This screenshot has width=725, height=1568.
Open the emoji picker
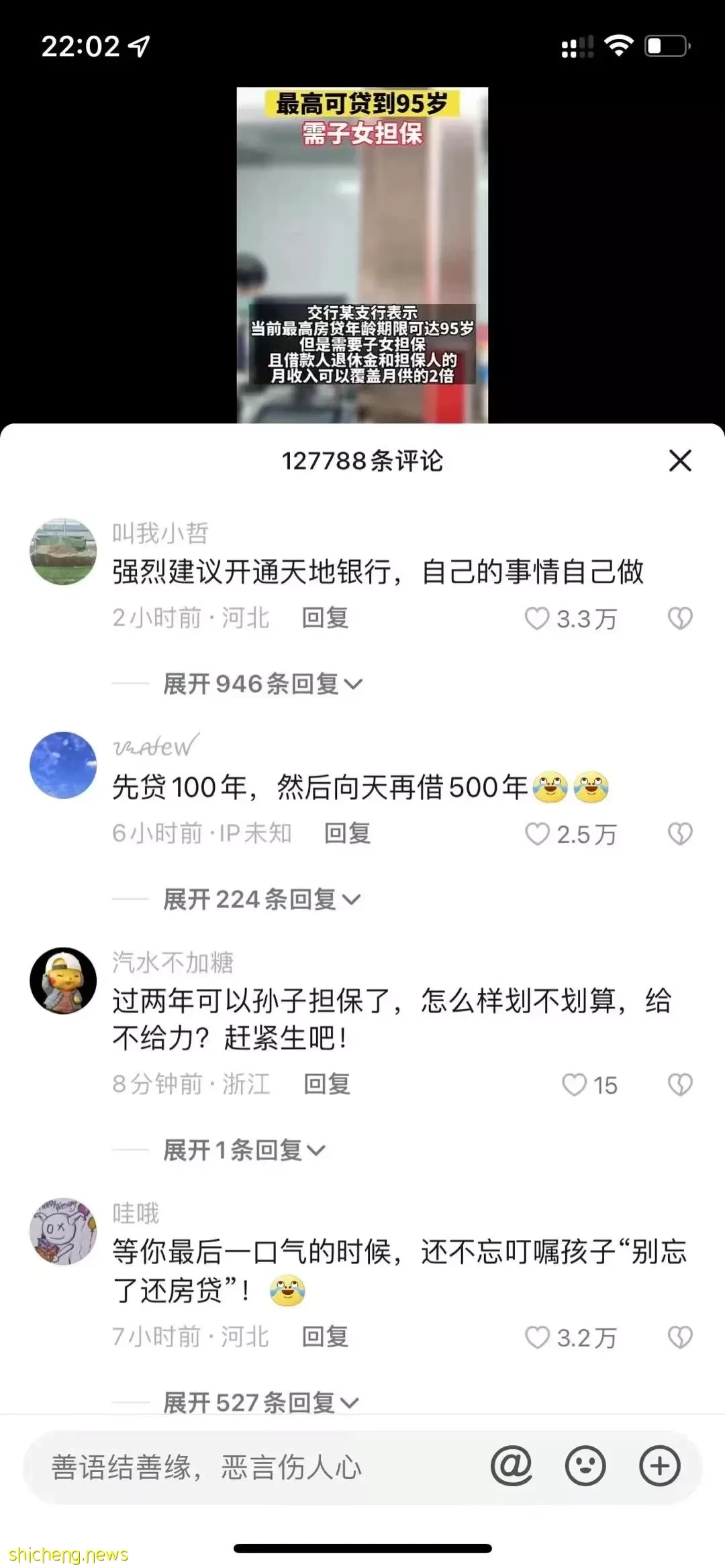pyautogui.click(x=585, y=1467)
